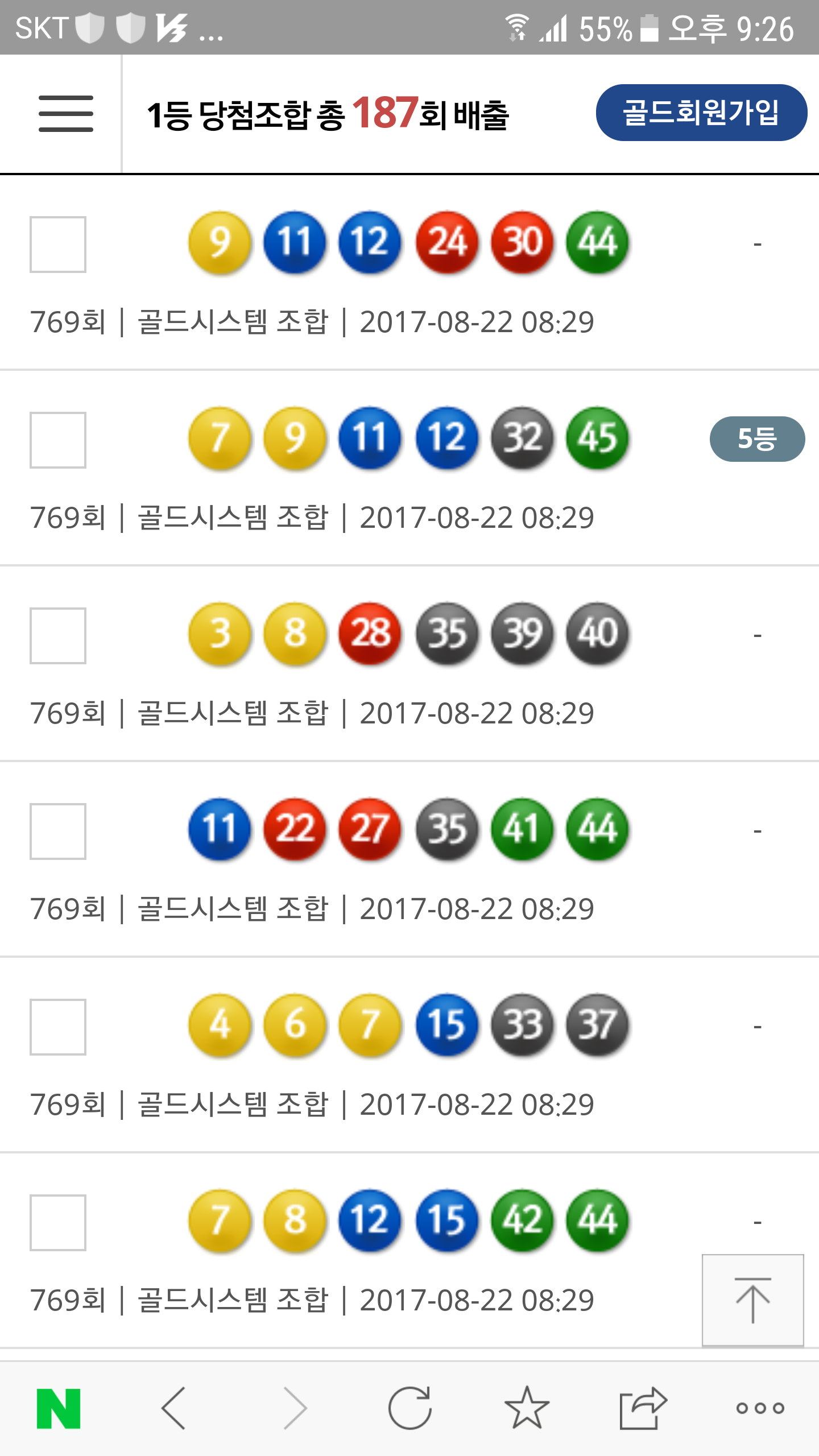
Task: Bookmark this page with the star icon
Action: 527,1408
